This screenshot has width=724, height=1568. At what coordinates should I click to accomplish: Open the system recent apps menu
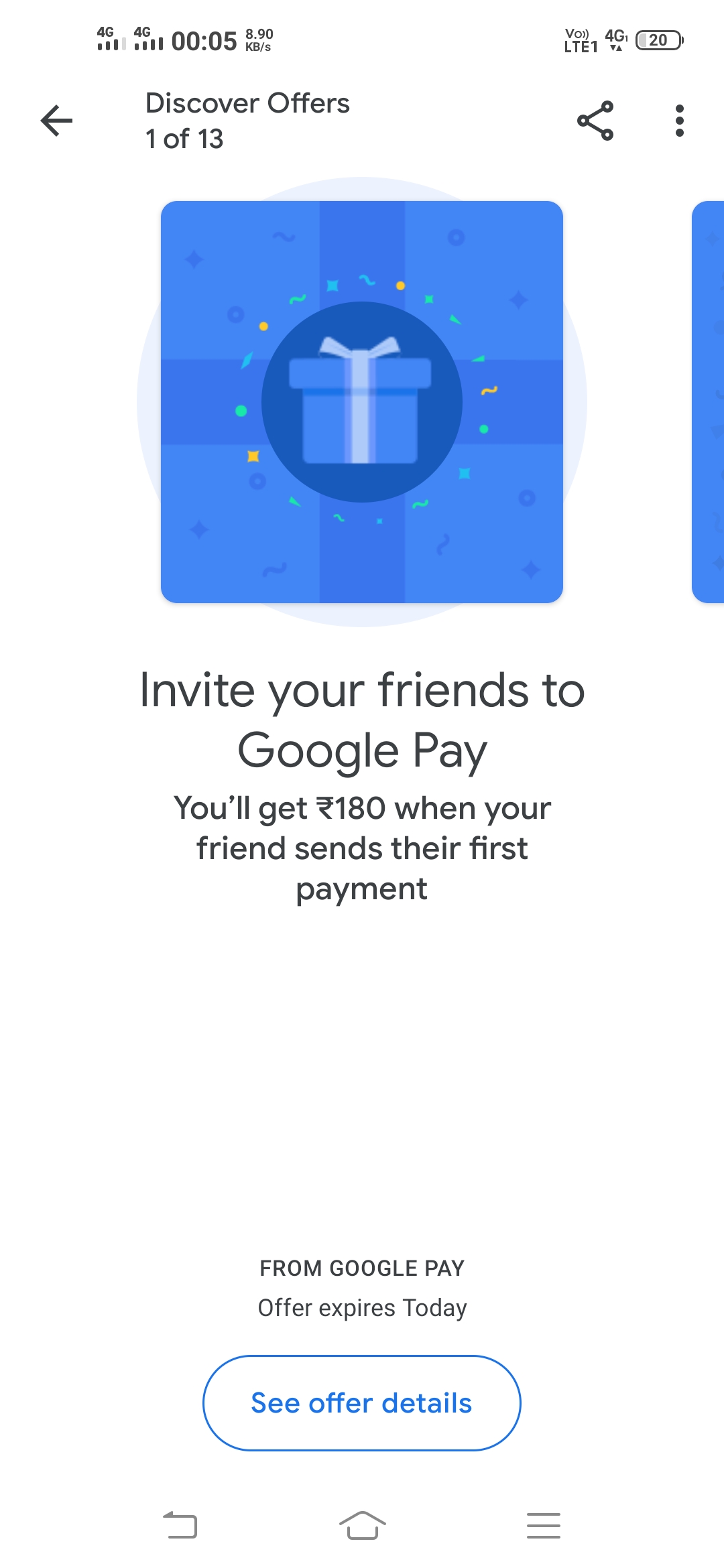[x=543, y=1526]
